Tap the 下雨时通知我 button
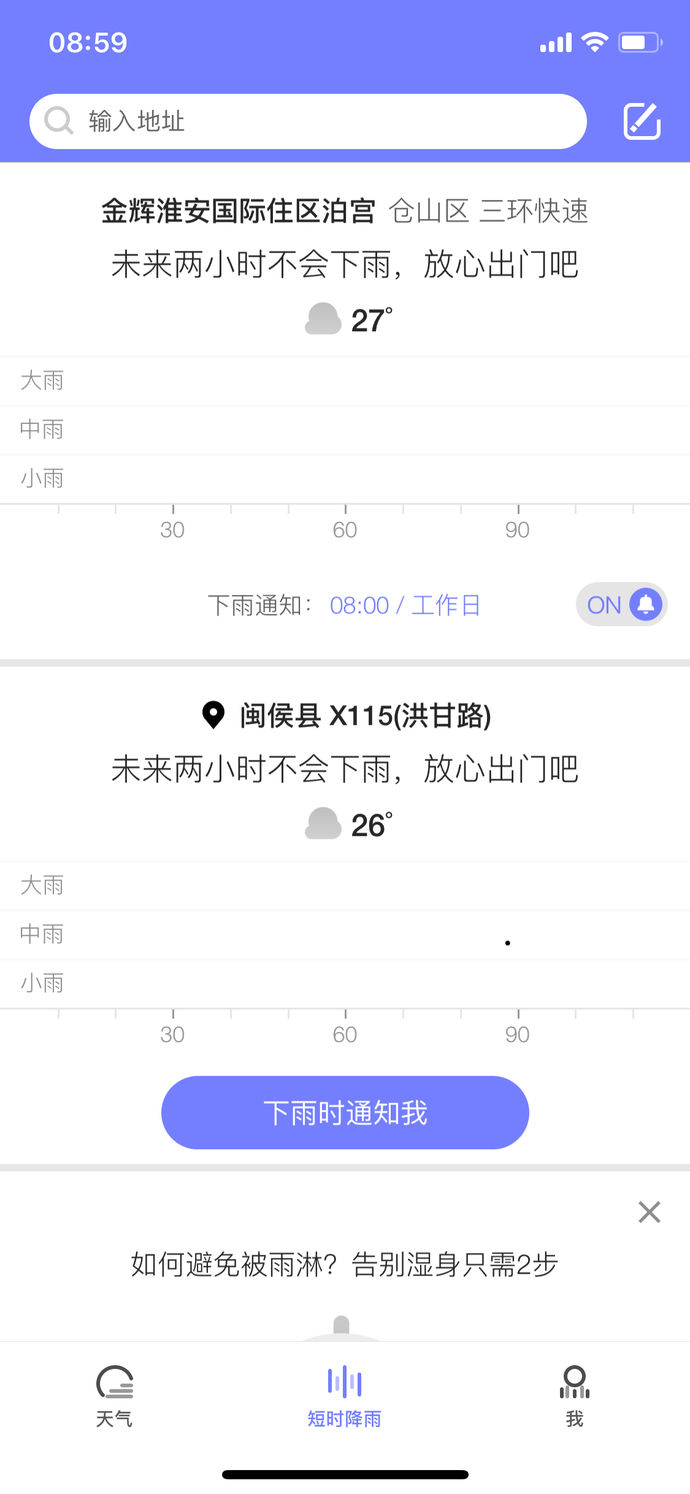 (345, 1113)
